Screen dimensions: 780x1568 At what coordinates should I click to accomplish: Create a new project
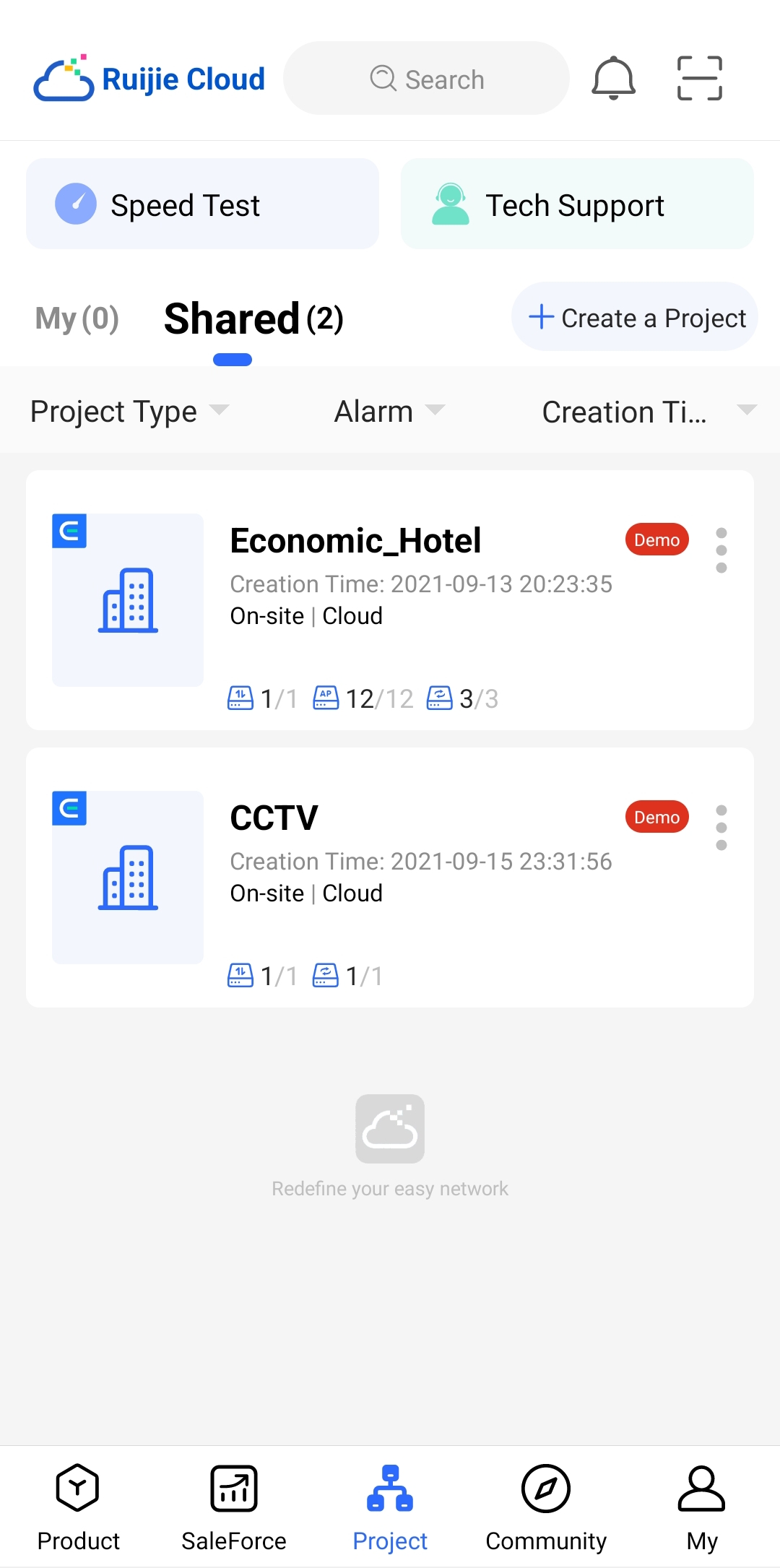click(x=635, y=317)
